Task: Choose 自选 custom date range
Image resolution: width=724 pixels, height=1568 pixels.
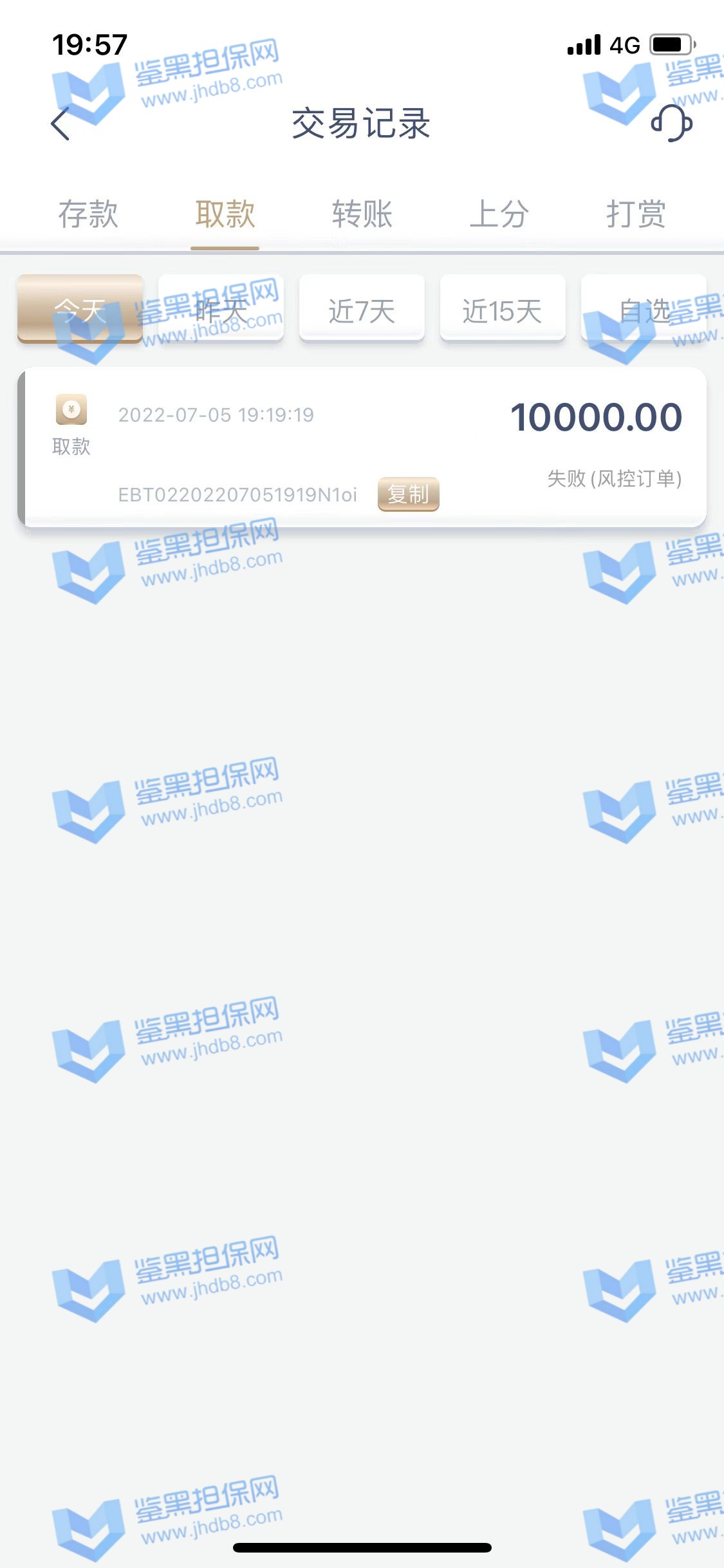Action: click(x=644, y=310)
